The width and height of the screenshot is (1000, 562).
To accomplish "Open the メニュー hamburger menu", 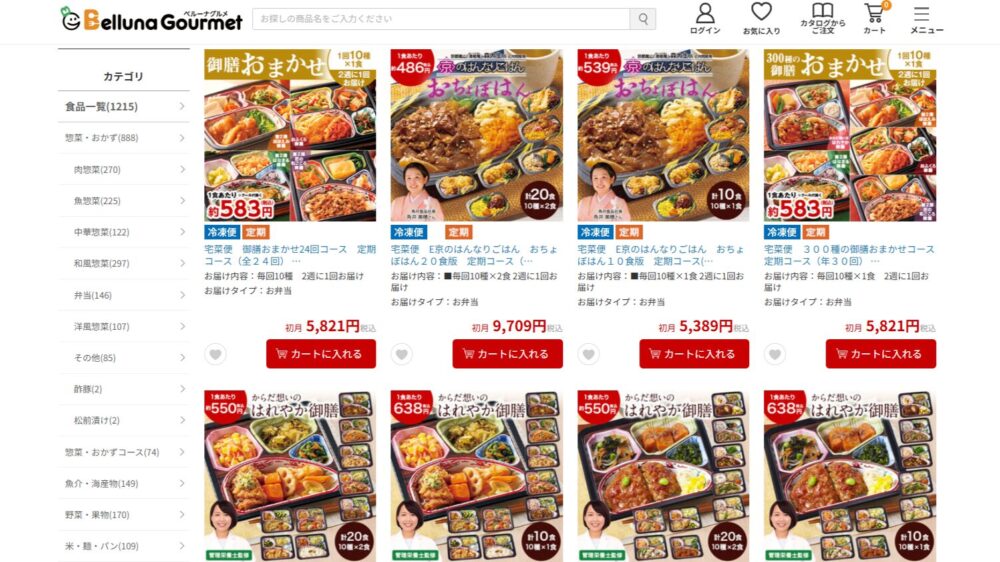I will point(921,18).
